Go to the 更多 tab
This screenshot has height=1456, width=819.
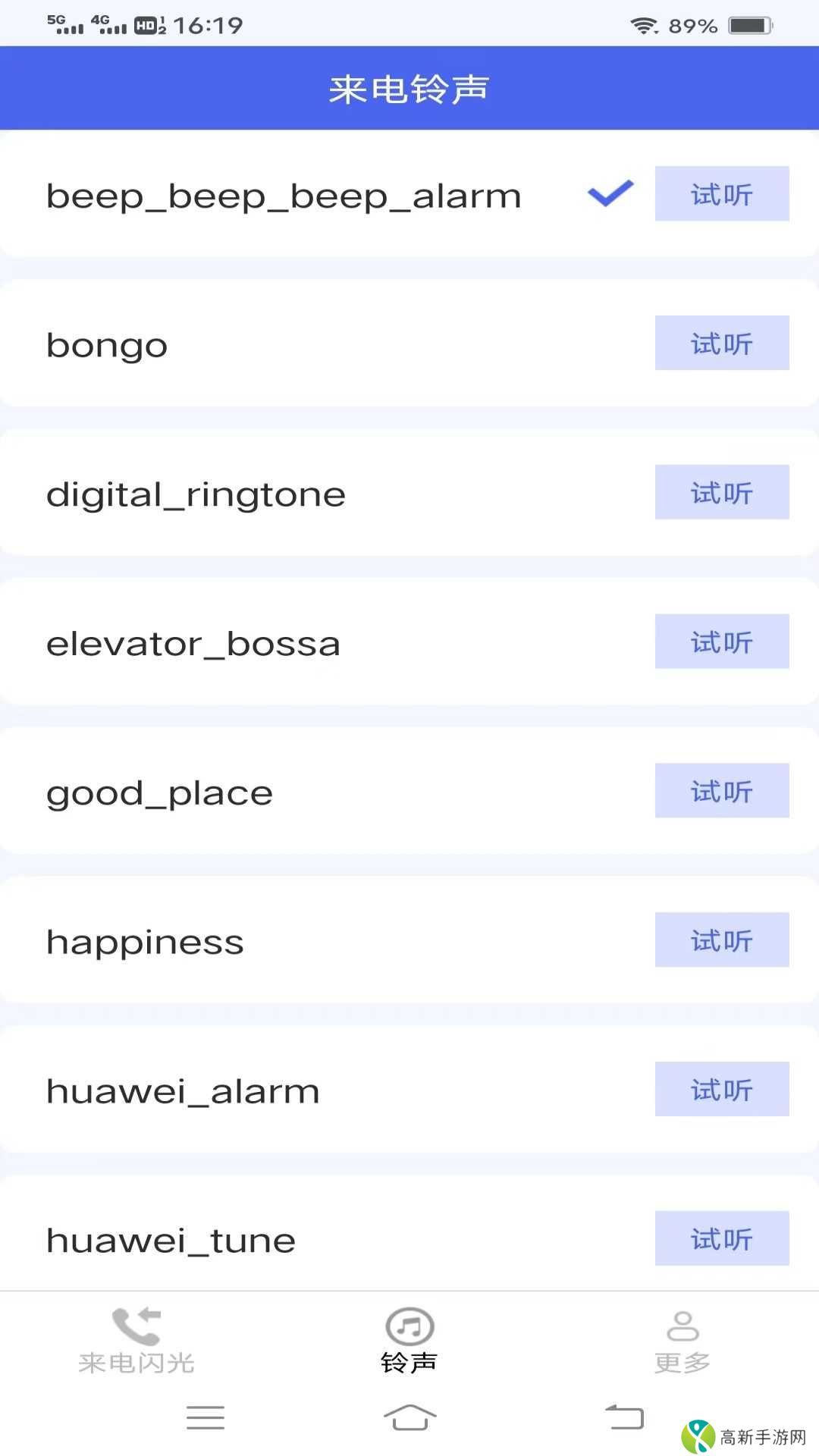point(682,1341)
